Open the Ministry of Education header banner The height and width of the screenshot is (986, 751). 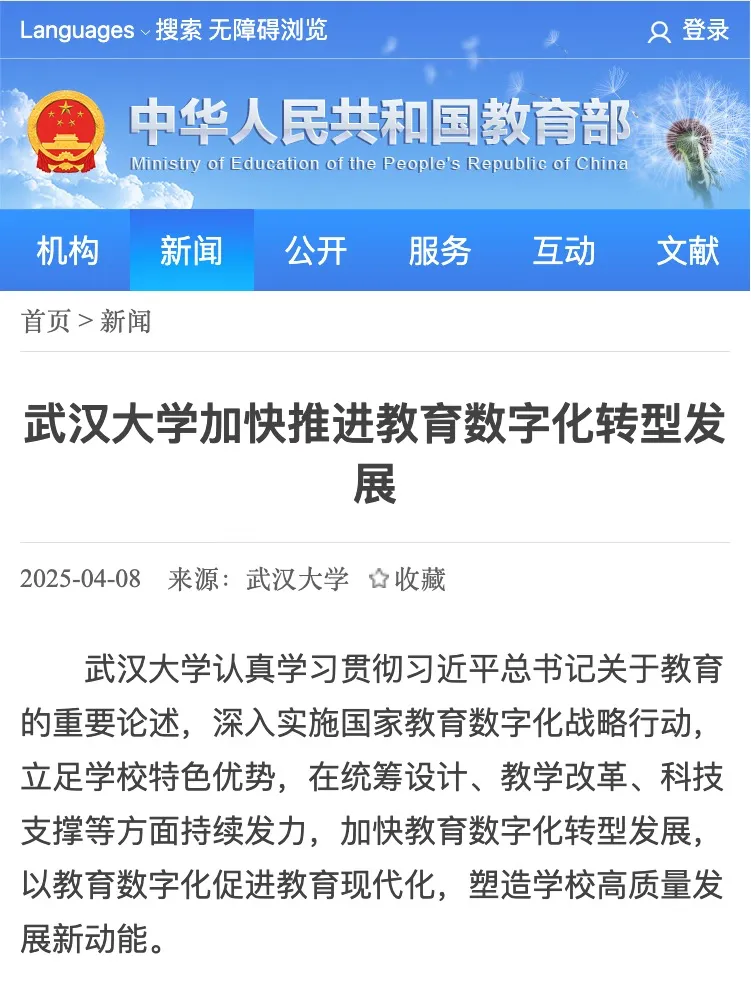point(378,135)
